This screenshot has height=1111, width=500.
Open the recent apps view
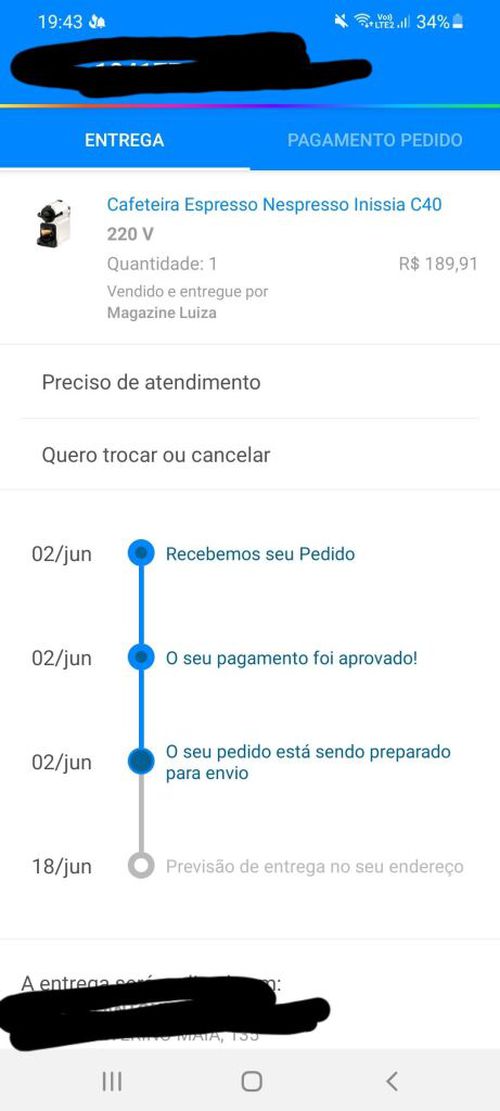(112, 1081)
